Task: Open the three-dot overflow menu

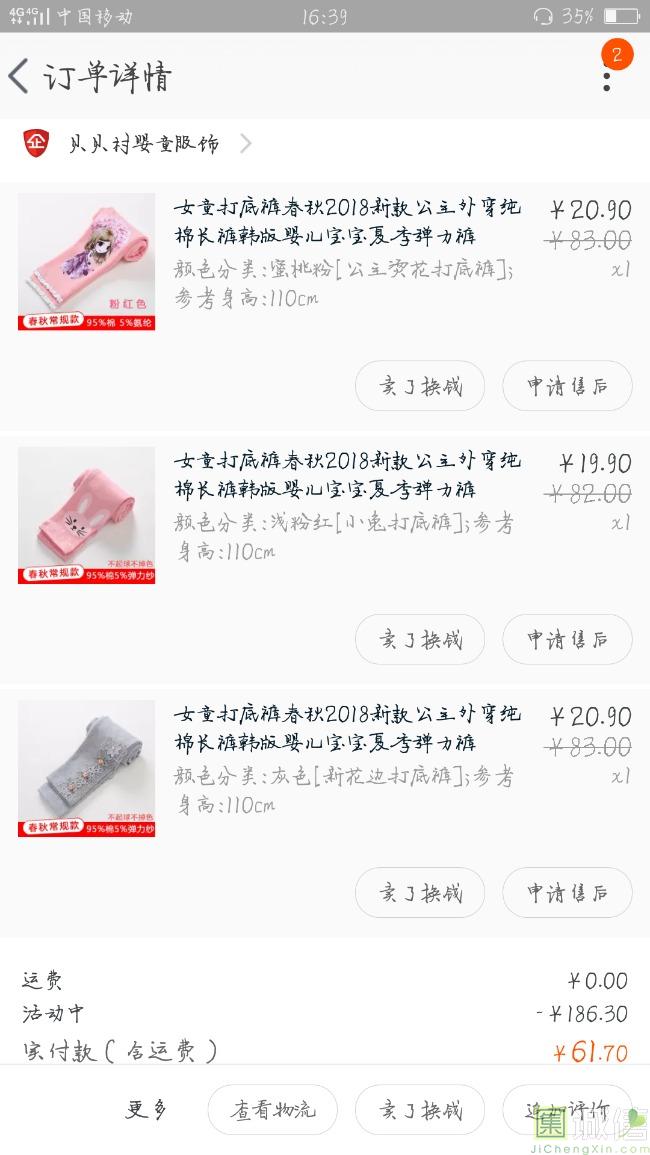Action: tap(606, 79)
